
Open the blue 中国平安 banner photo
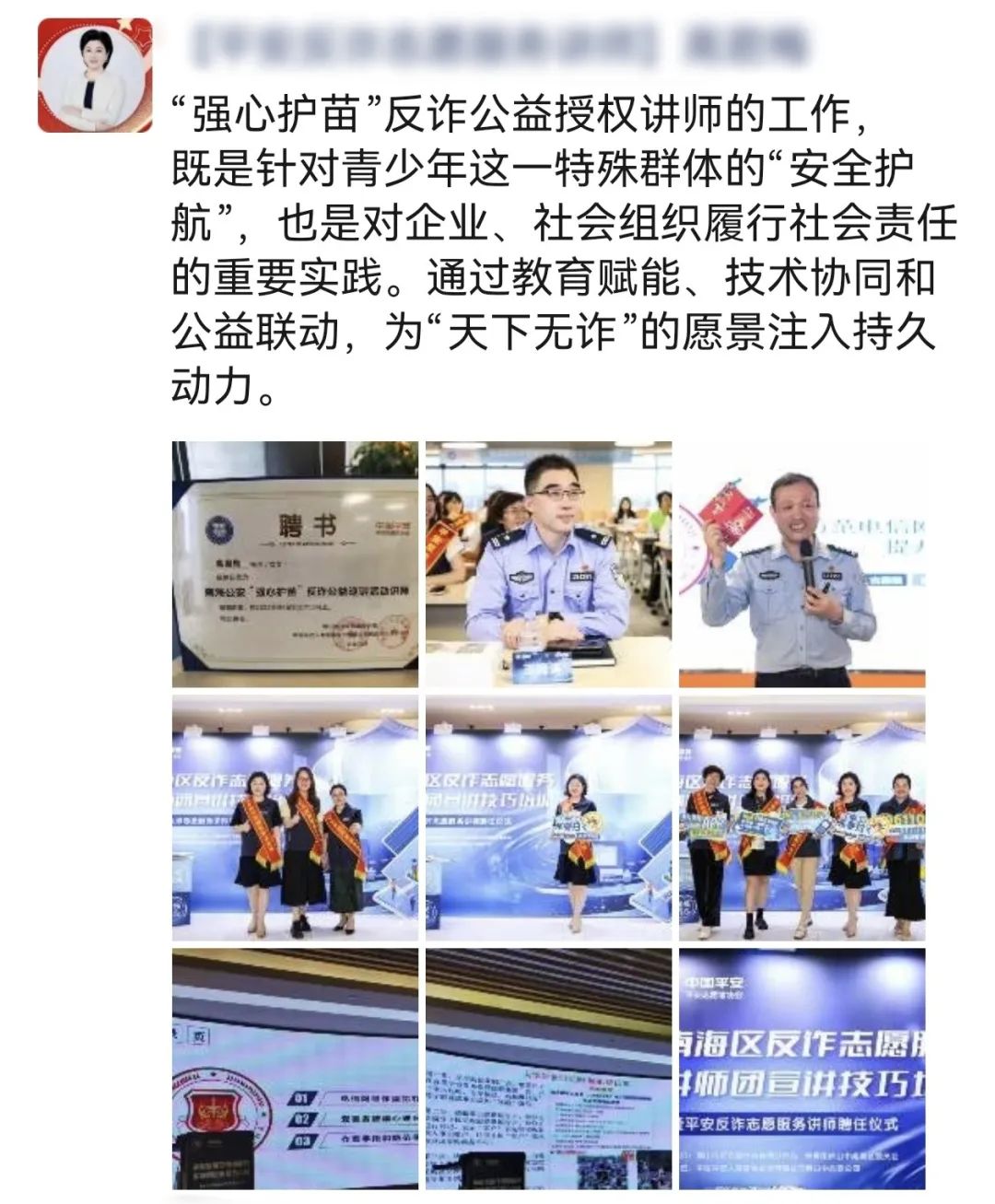click(802, 1069)
